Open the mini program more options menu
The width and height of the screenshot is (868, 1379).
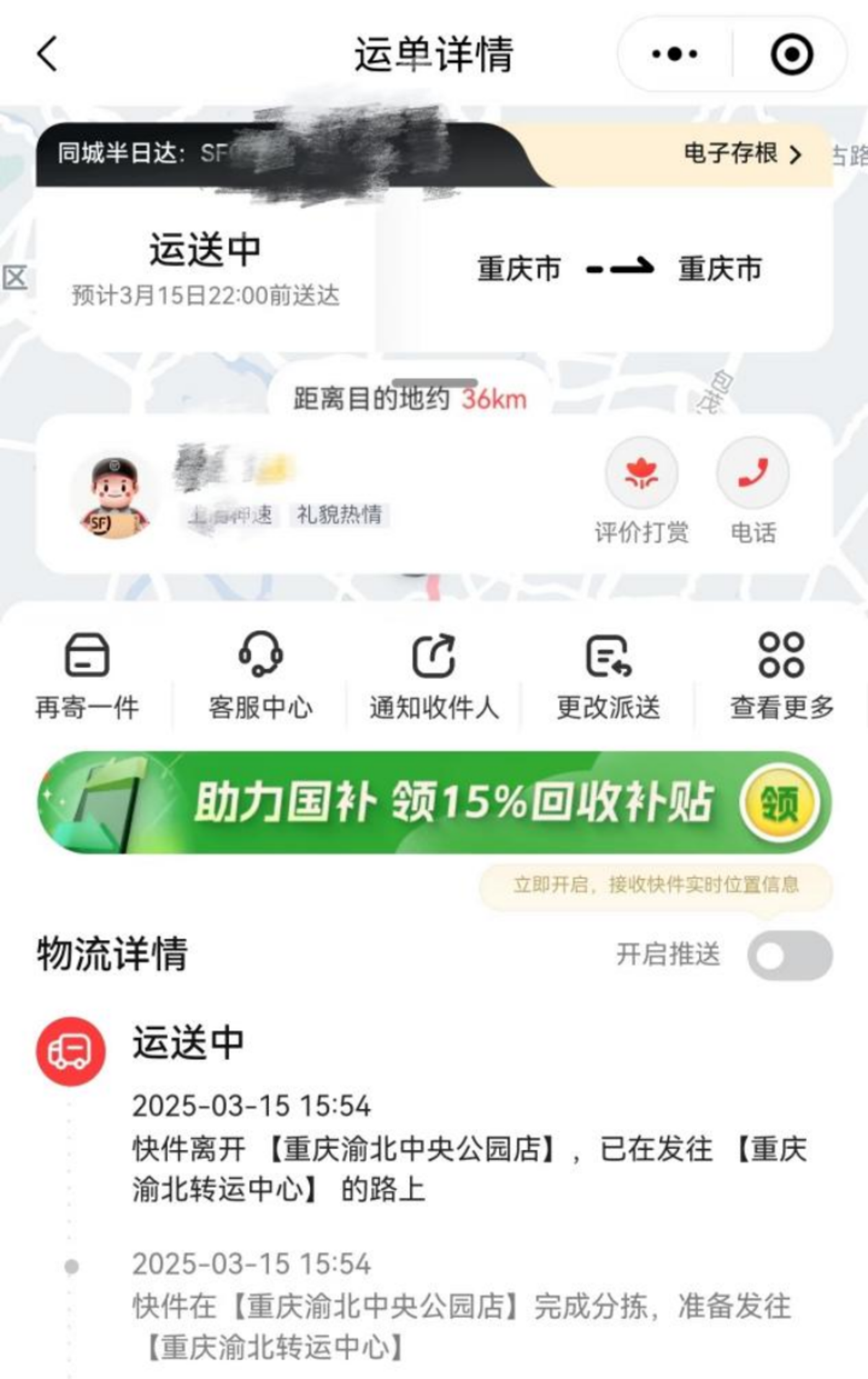coord(675,55)
